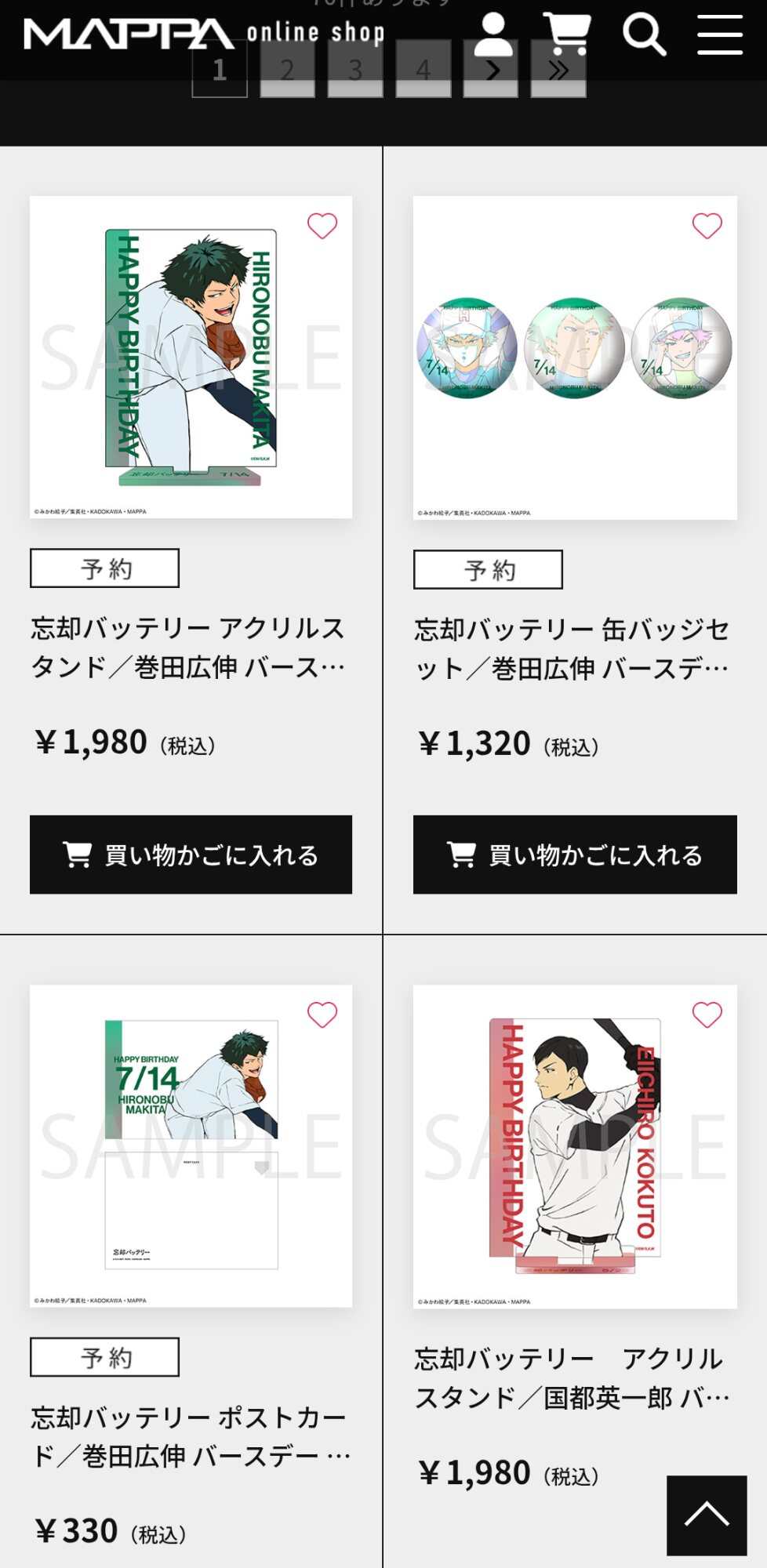Favorite the 巻田広伸 acrylic stand
This screenshot has width=767, height=1568.
click(322, 226)
